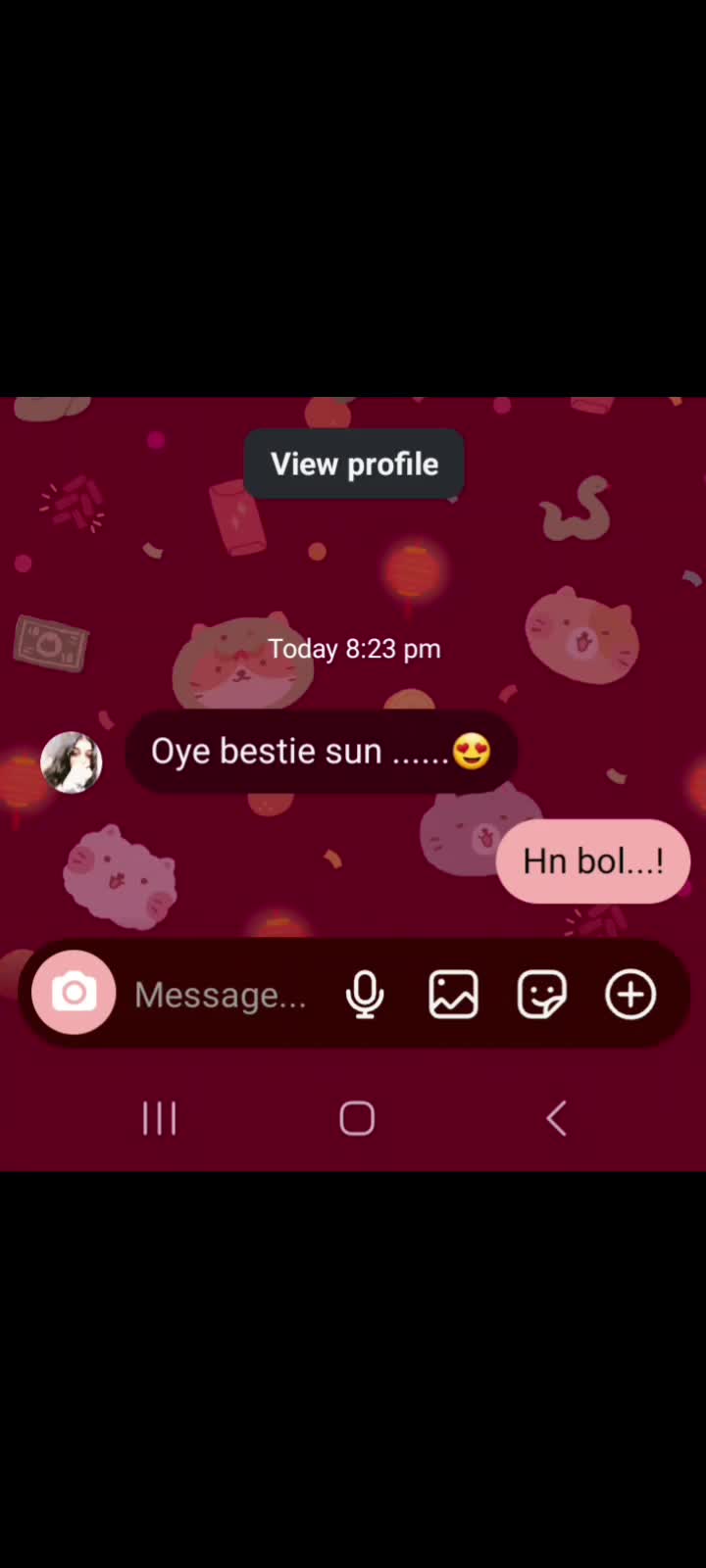Open the photo gallery picker
Viewport: 706px width, 1568px height.
coord(453,995)
